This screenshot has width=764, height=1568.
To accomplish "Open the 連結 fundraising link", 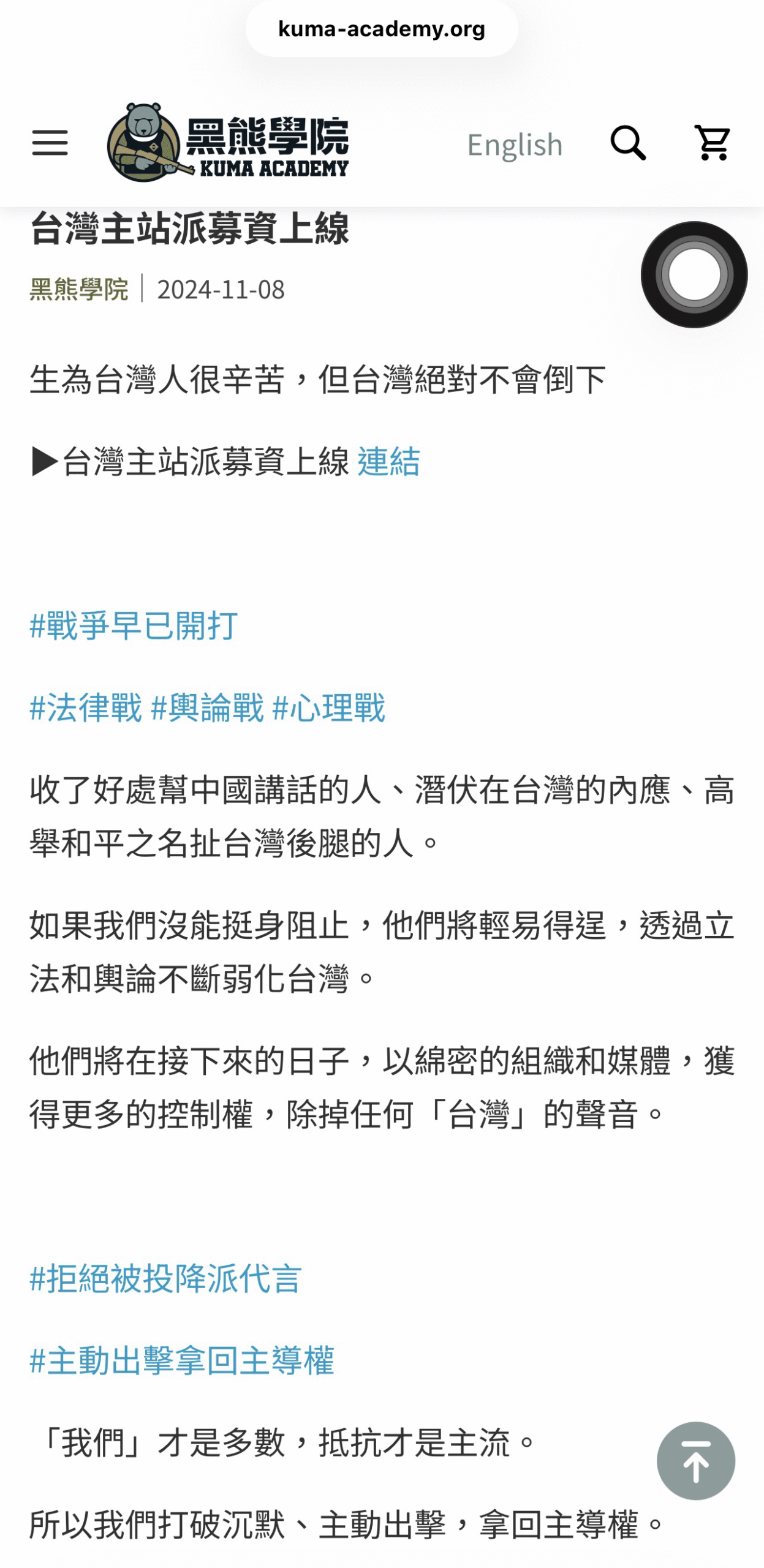I will (388, 461).
